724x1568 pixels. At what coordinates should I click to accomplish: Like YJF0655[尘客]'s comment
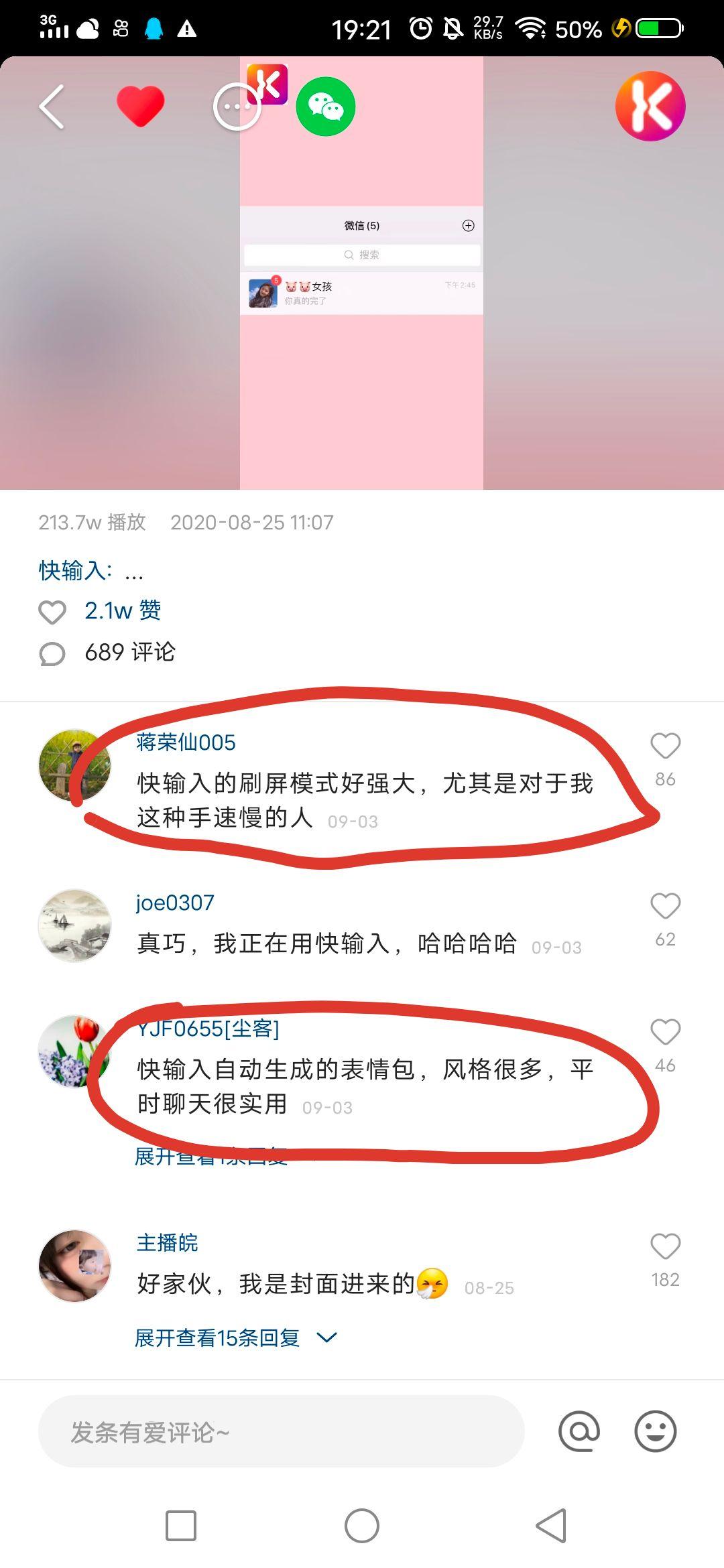(665, 1032)
